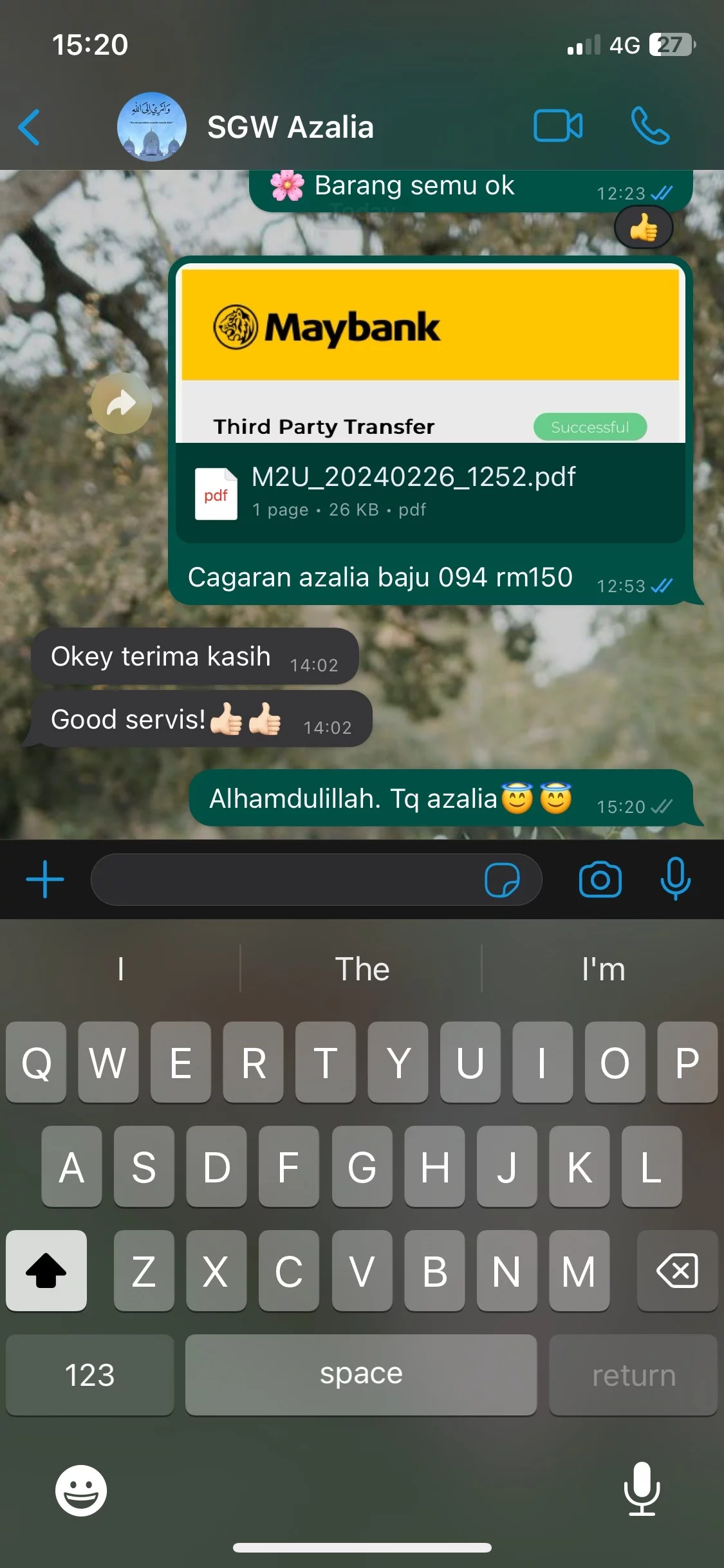
Task: Tap the keyboard backspace key
Action: pyautogui.click(x=677, y=1271)
